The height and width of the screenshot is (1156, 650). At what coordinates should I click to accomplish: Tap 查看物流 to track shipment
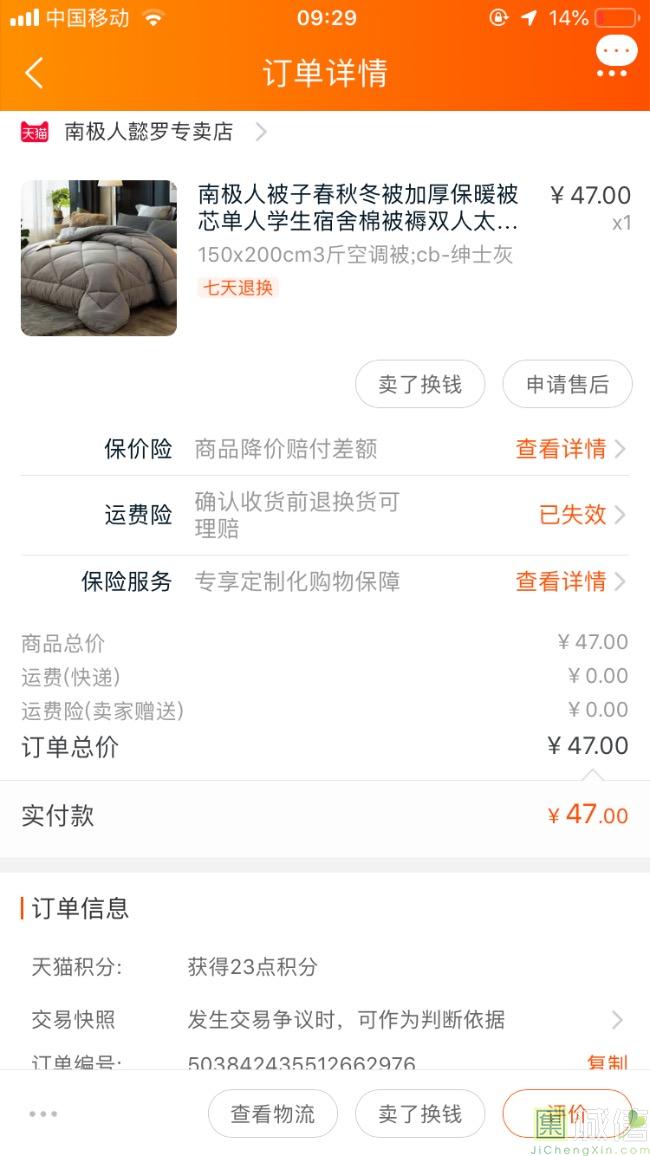273,1114
